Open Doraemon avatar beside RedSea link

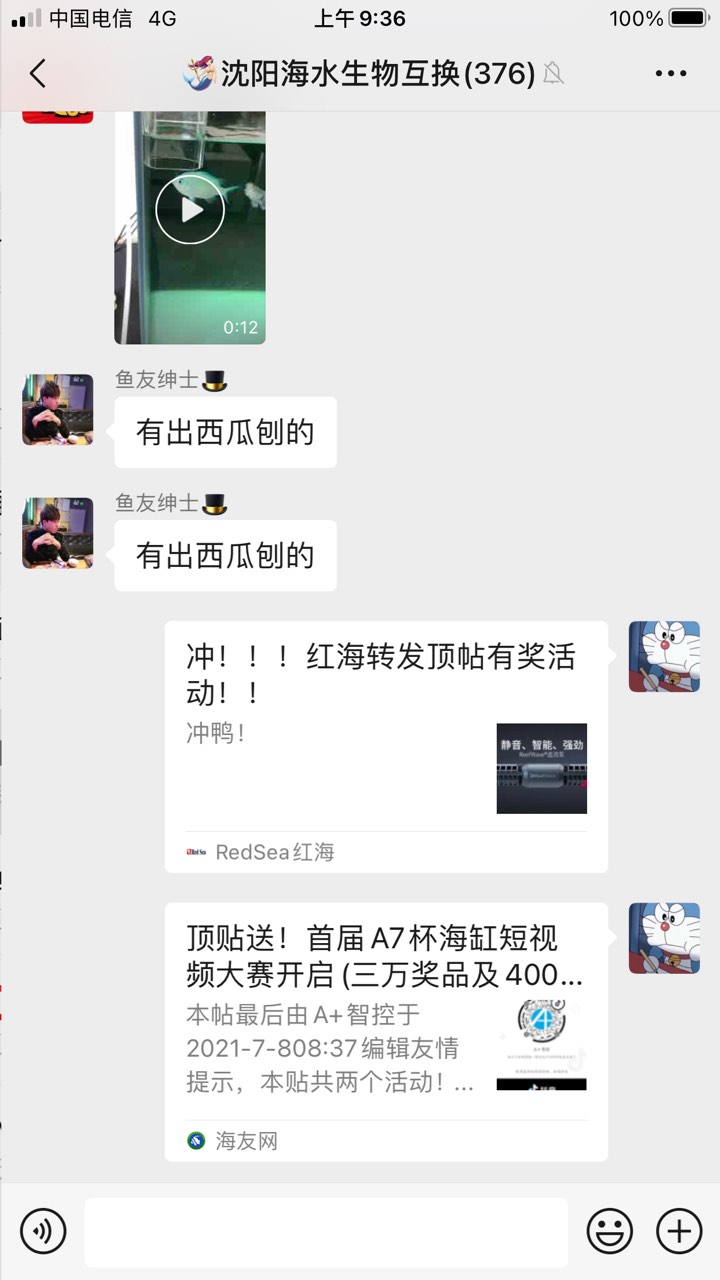(663, 657)
